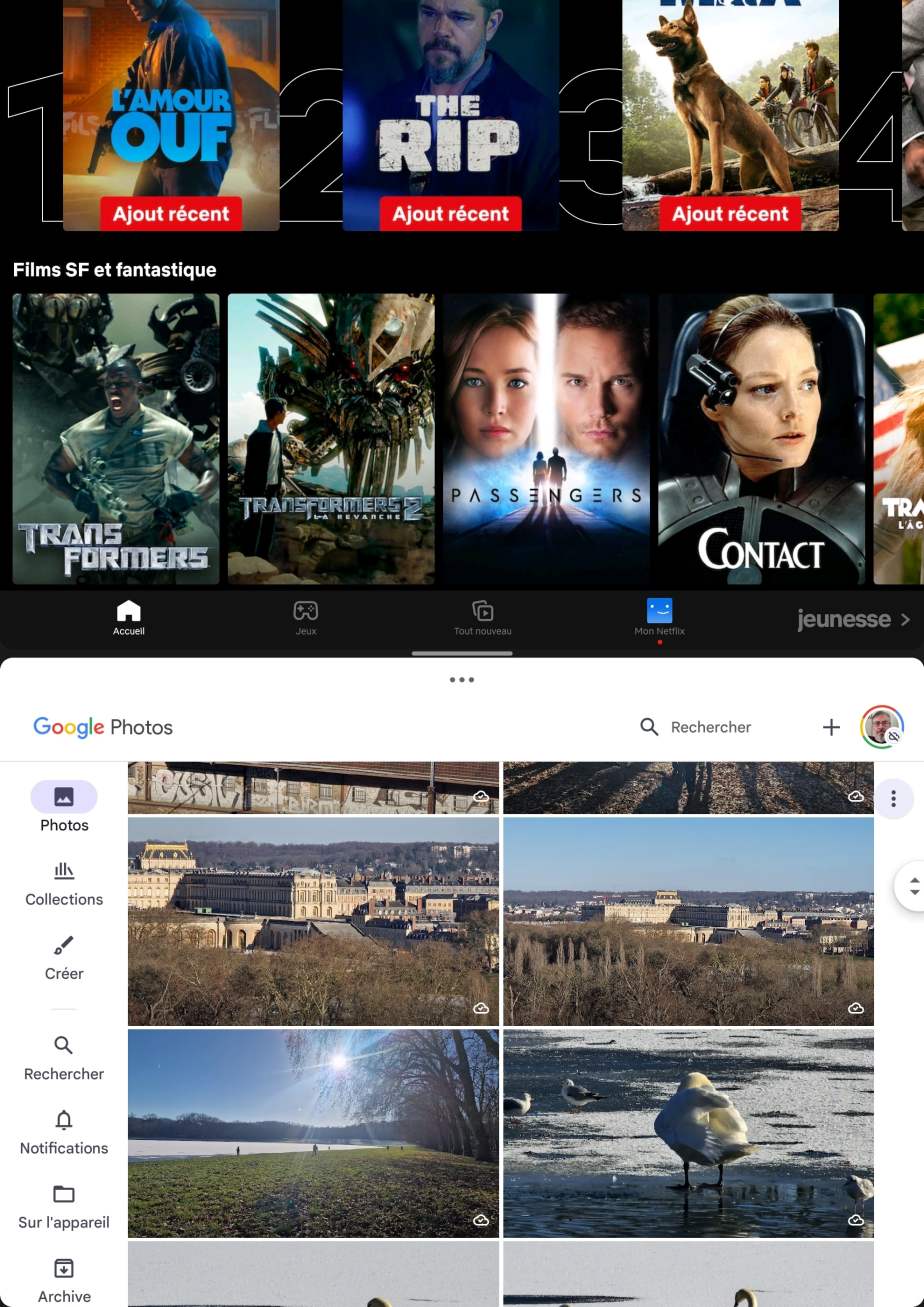Switch to Tout nouveau tab
The height and width of the screenshot is (1307, 924).
[482, 617]
